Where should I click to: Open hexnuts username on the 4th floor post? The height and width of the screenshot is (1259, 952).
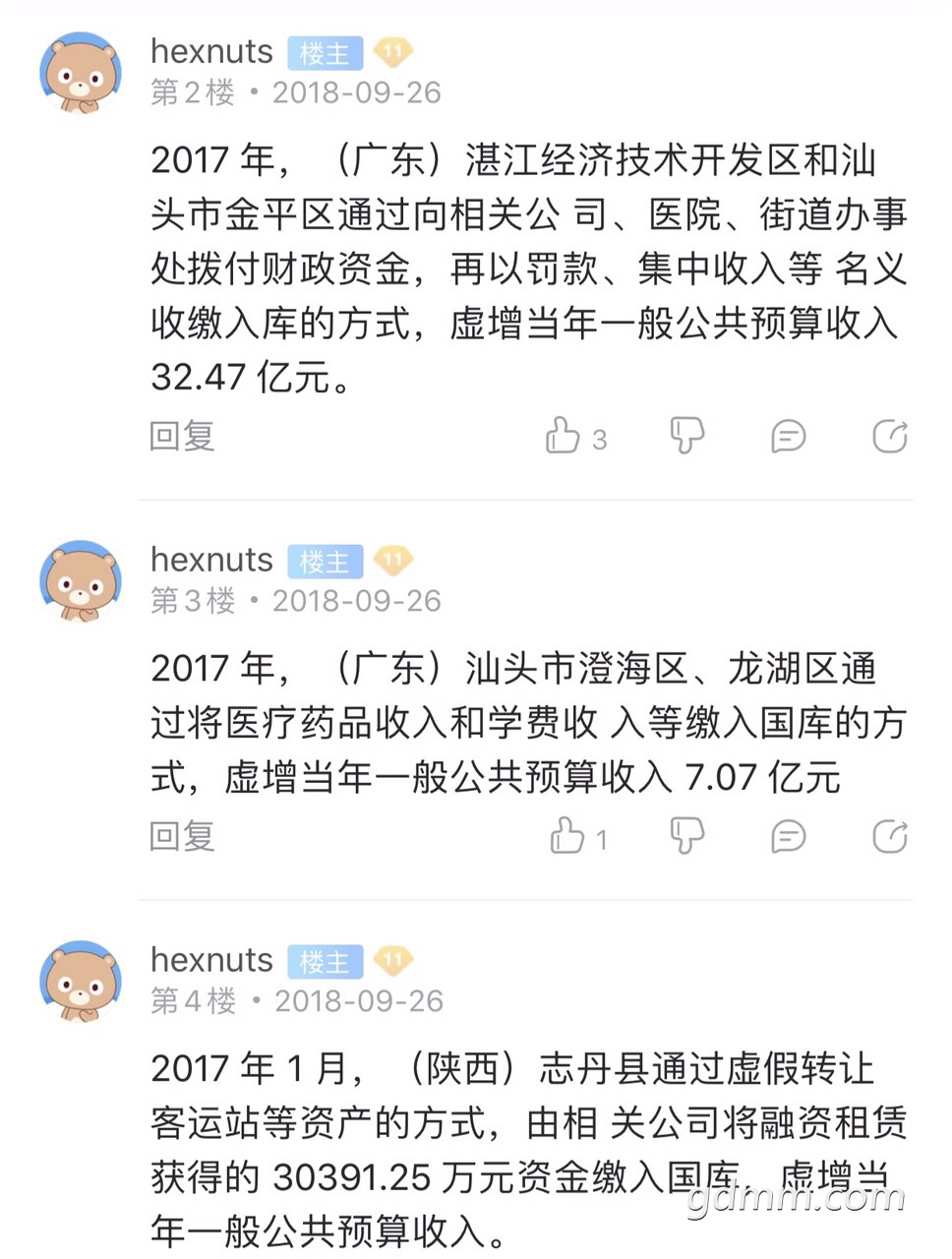211,960
